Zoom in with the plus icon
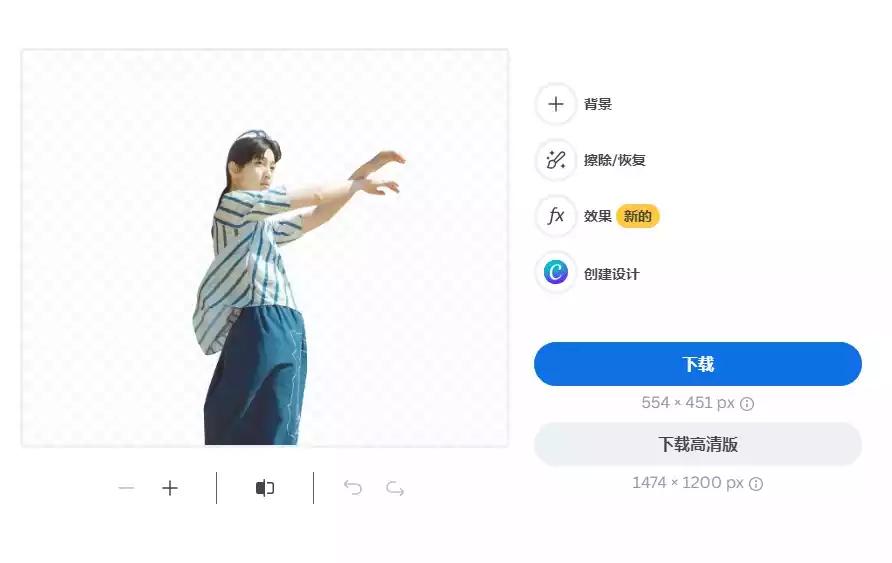The width and height of the screenshot is (892, 563). (170, 488)
